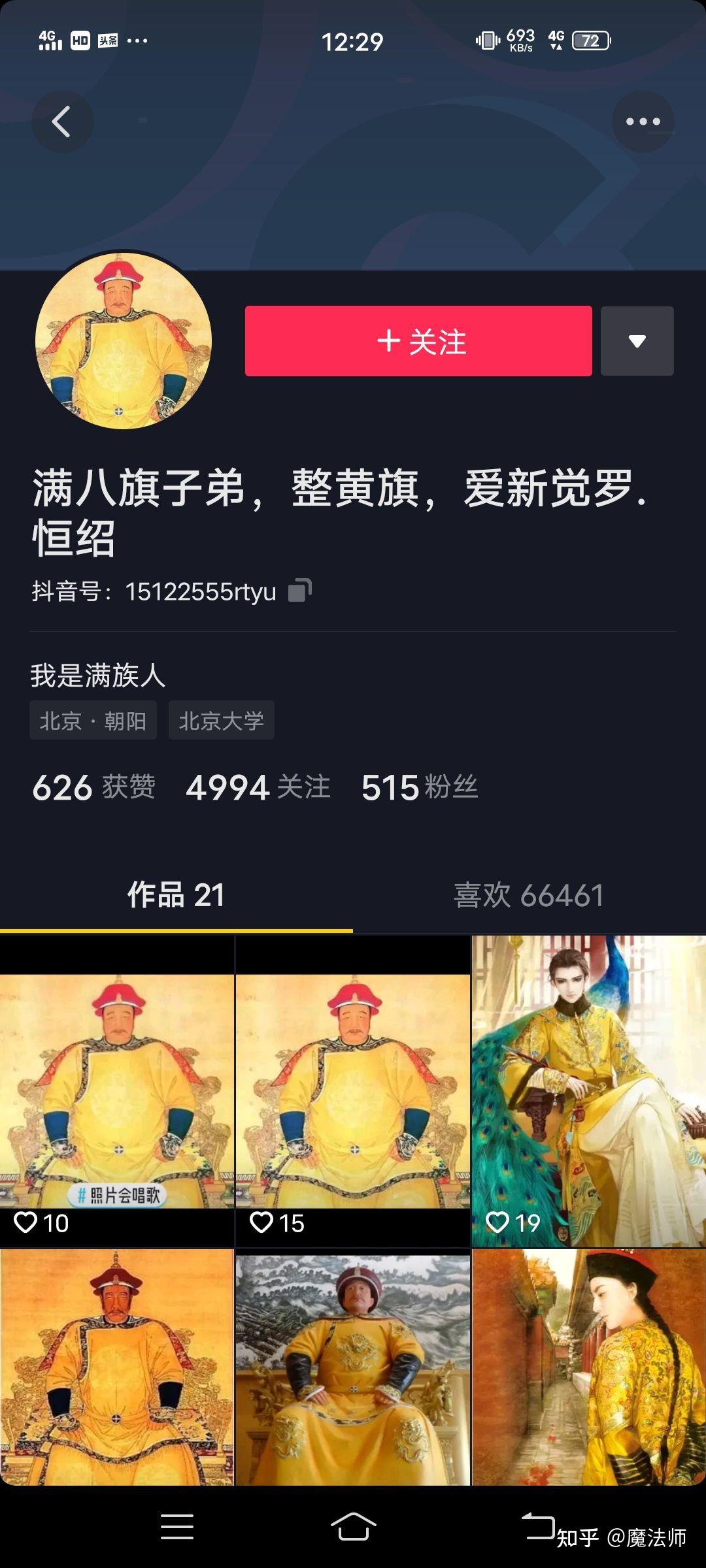Open the 粉丝 515 followers list
706x1568 pixels.
[421, 789]
